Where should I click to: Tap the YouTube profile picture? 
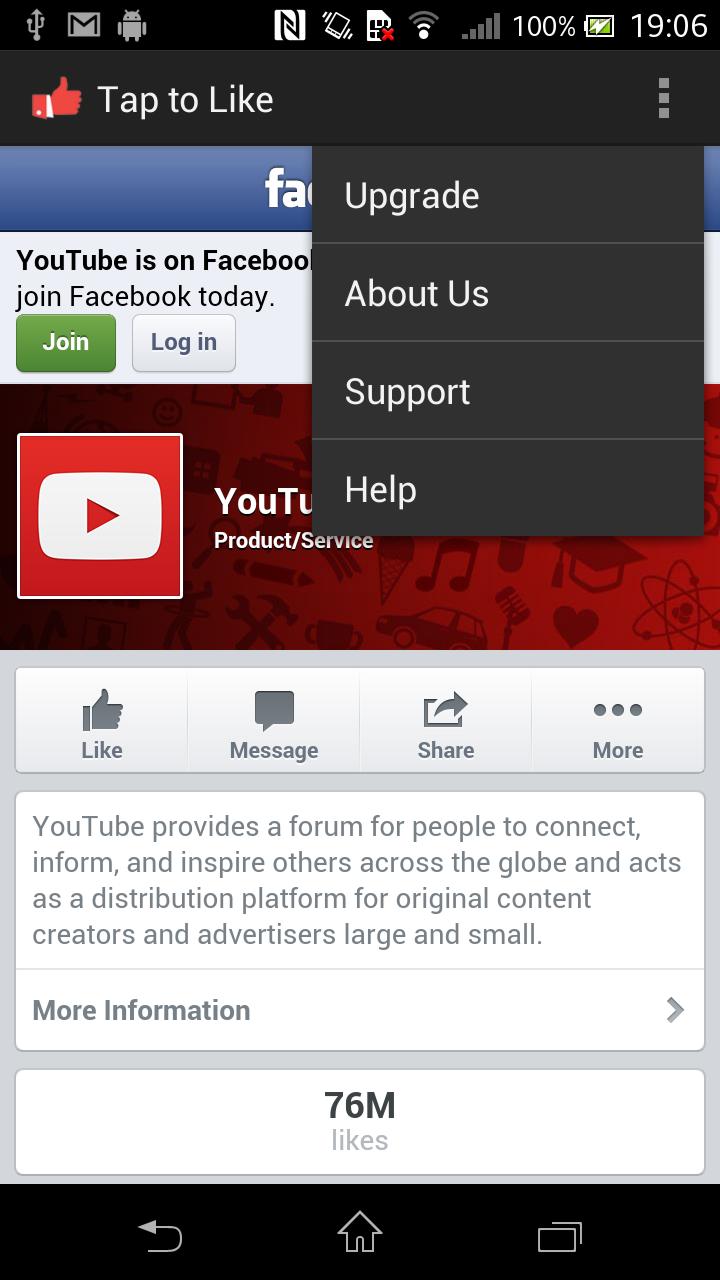[100, 516]
